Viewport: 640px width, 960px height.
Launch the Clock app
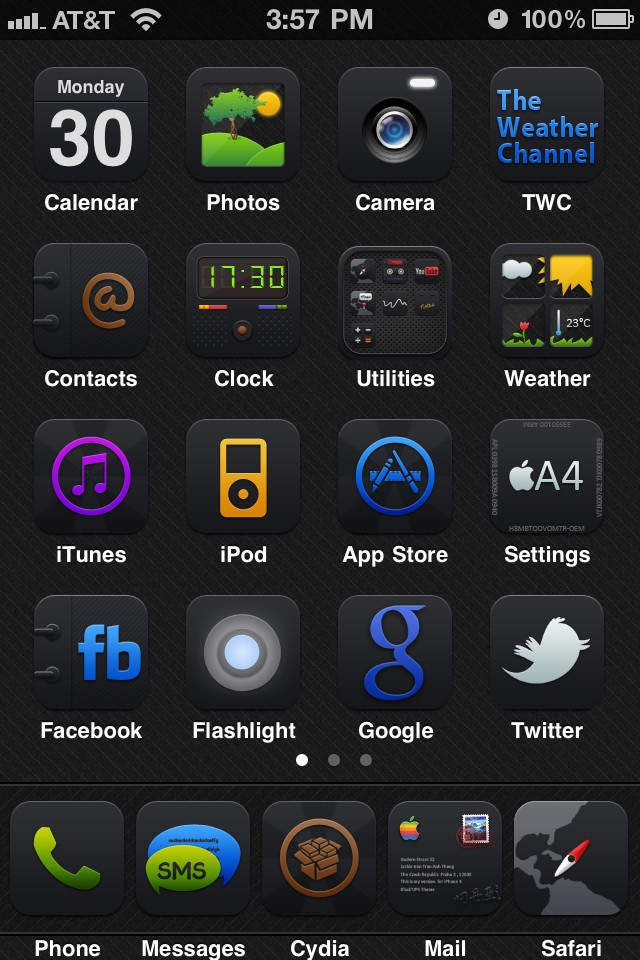click(x=243, y=301)
